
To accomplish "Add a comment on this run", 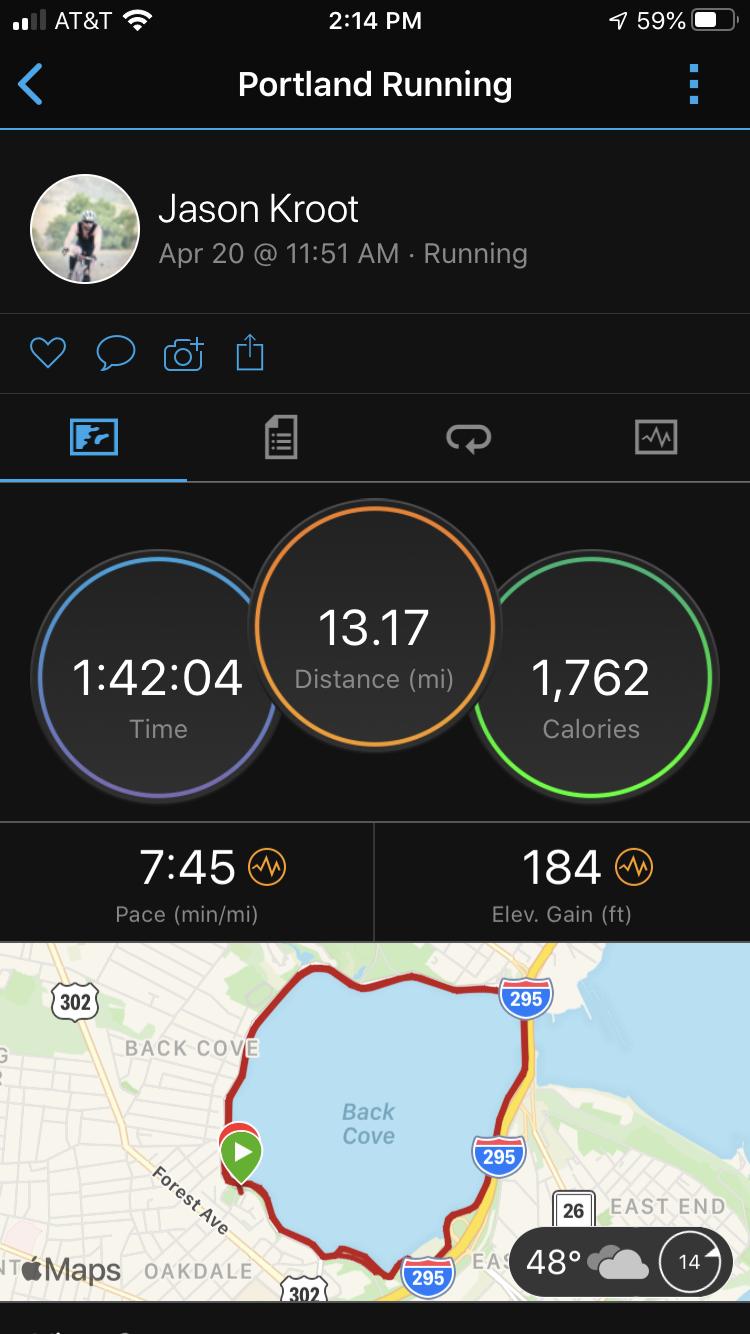I will point(115,353).
